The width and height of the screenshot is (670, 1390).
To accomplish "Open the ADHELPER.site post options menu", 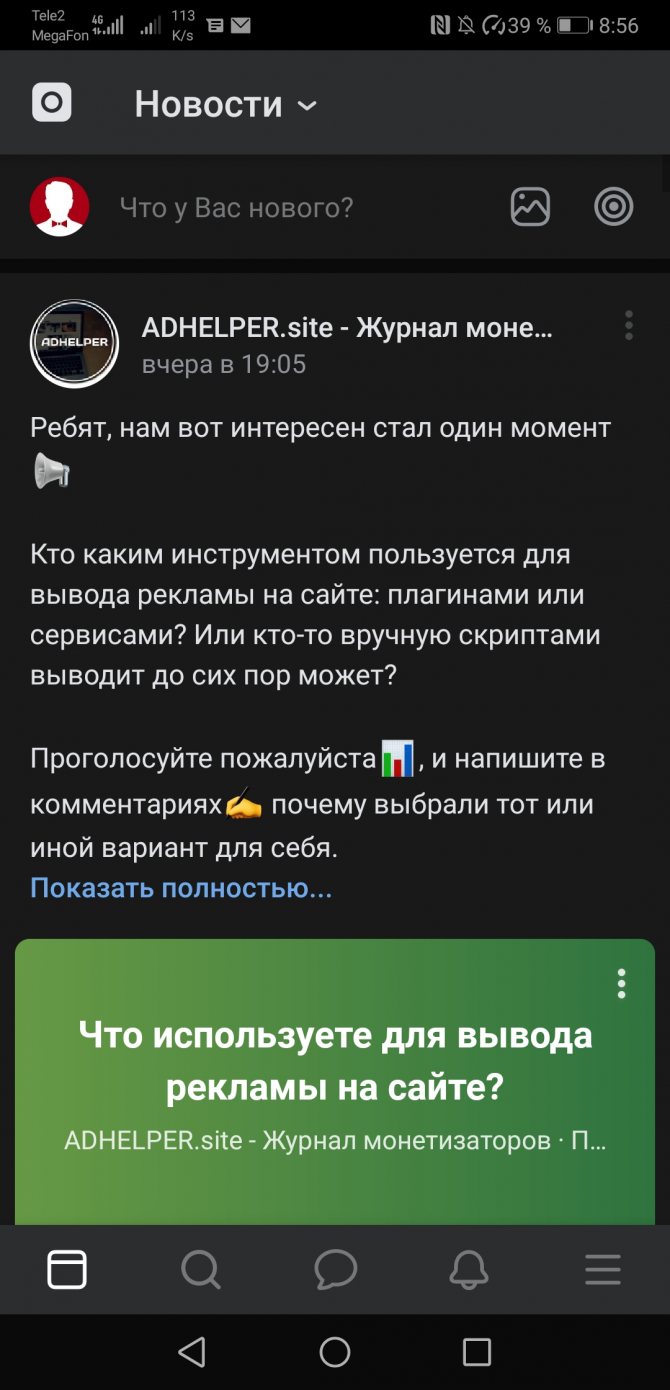I will 628,325.
